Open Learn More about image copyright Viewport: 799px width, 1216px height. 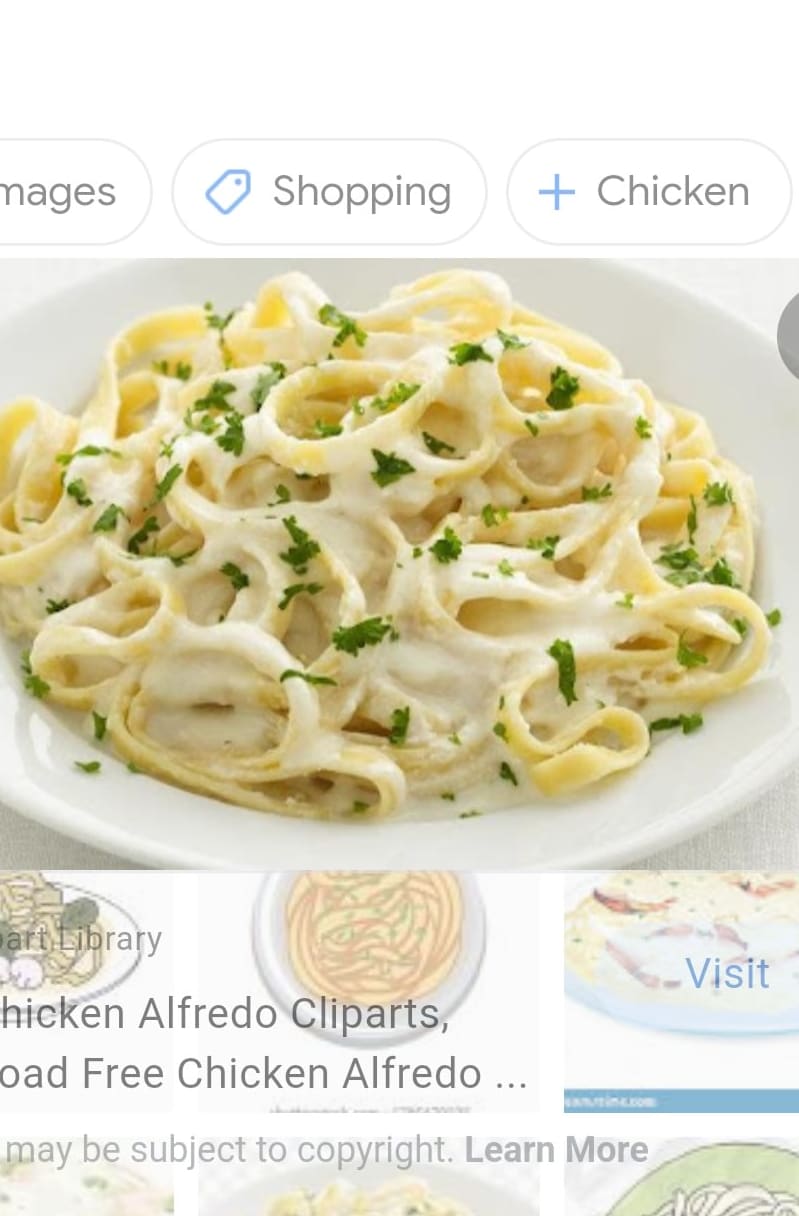(x=556, y=1150)
